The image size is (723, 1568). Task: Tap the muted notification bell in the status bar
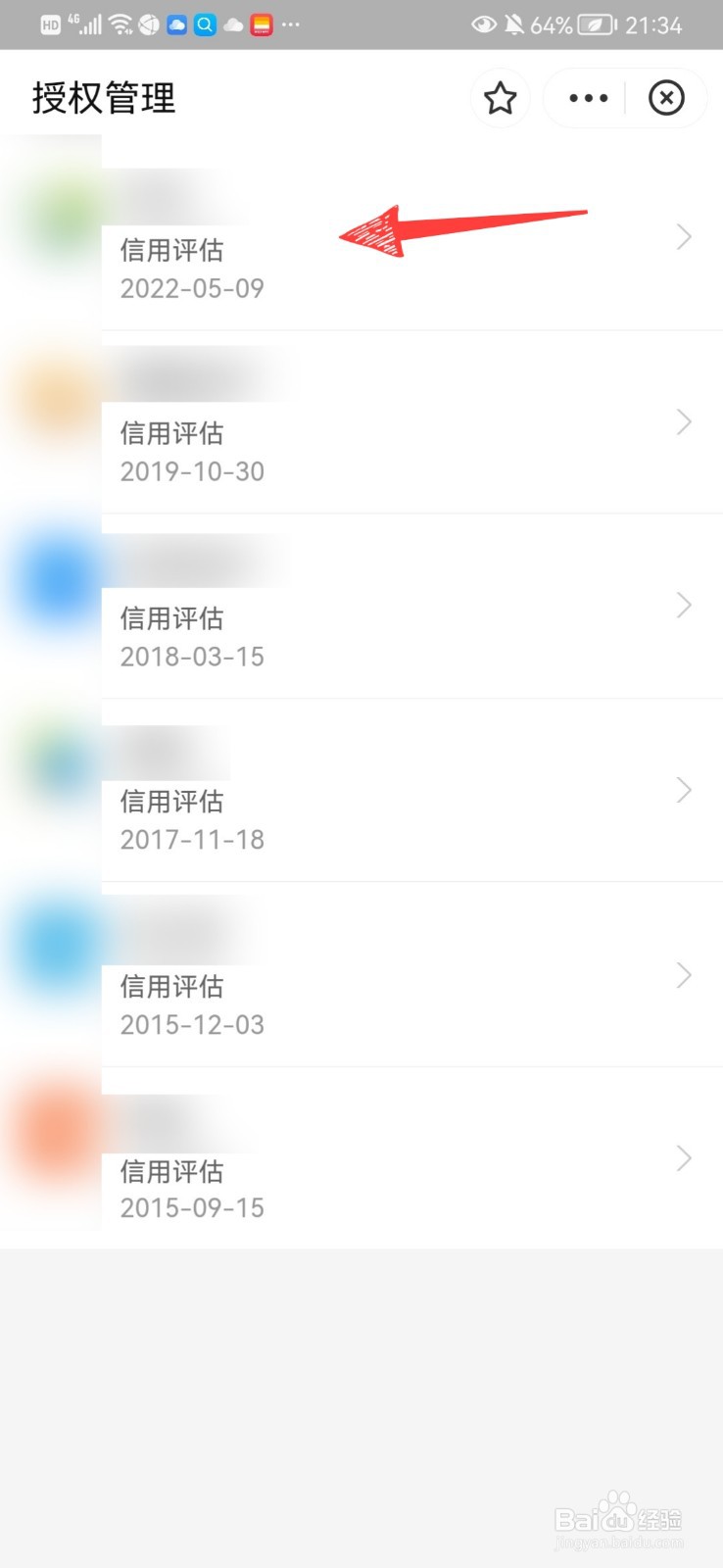(513, 24)
